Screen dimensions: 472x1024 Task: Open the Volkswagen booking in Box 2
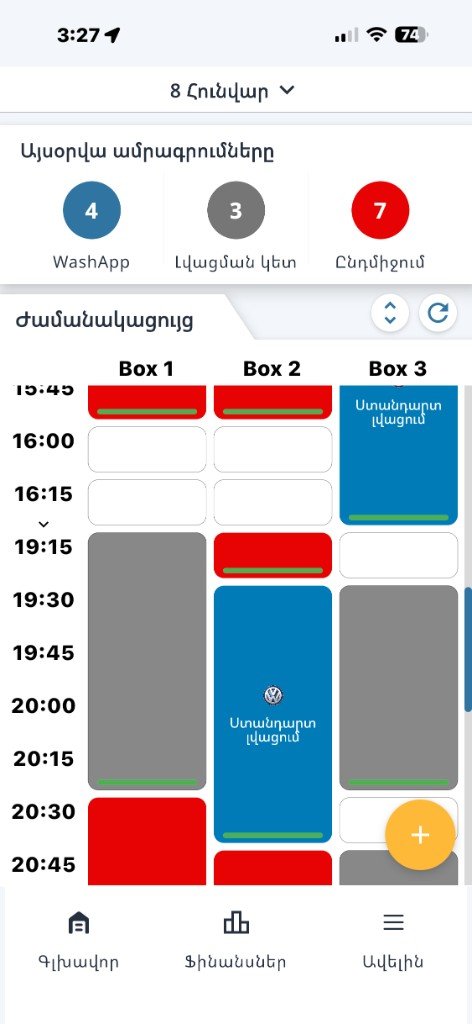[x=273, y=714]
